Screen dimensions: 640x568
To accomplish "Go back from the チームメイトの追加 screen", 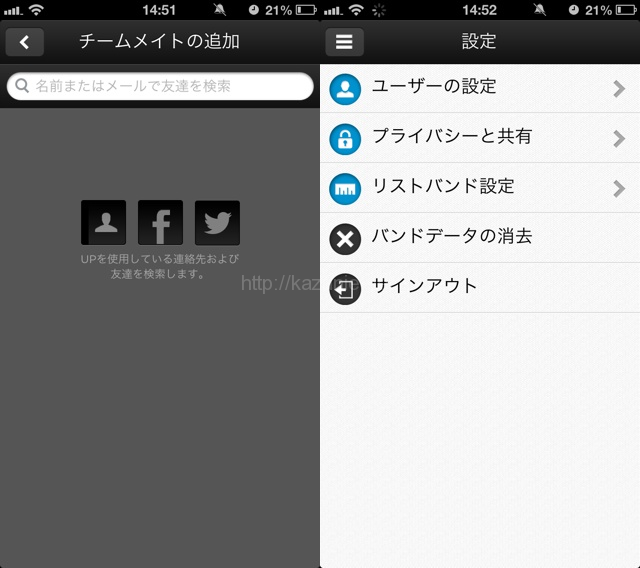I will click(x=25, y=42).
